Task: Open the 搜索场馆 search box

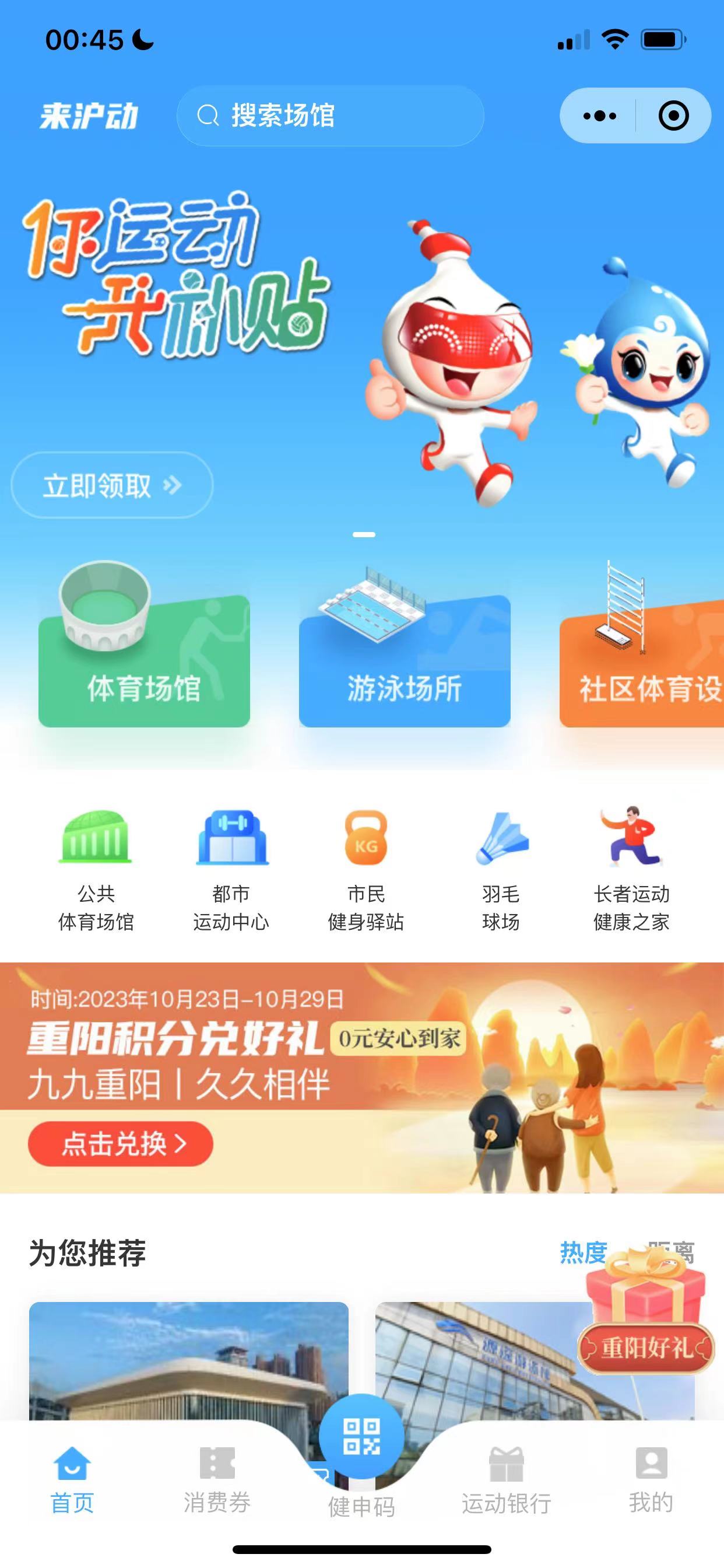Action: 330,116
